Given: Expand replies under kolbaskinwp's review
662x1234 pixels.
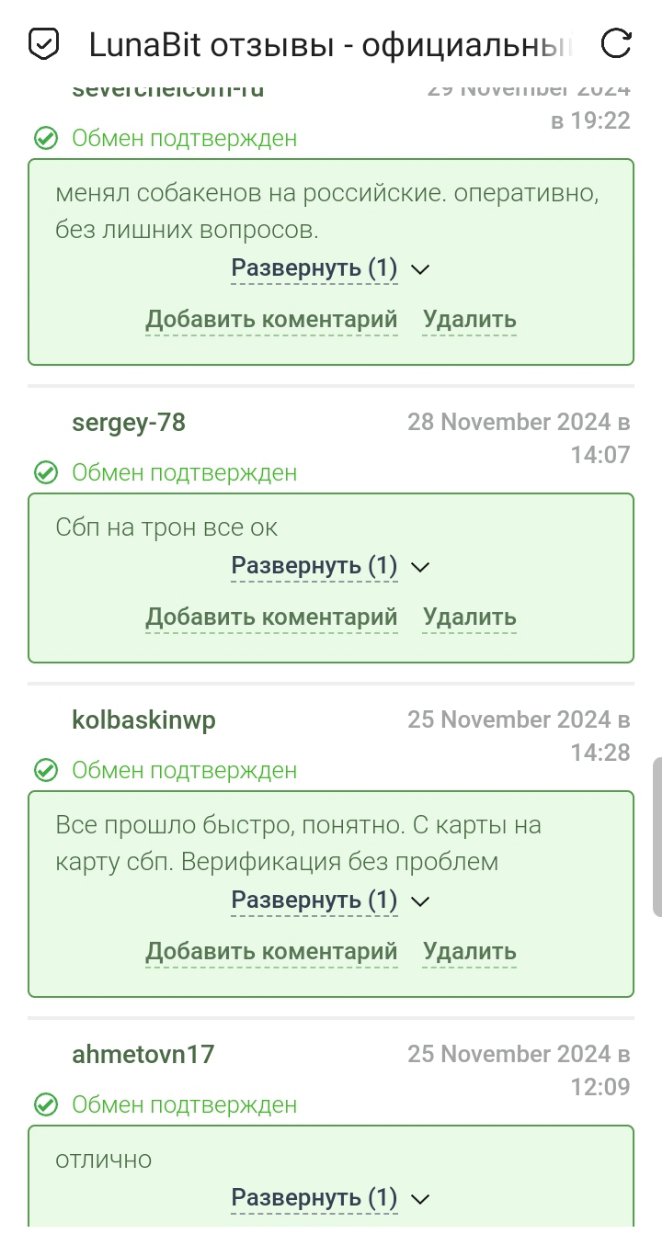Looking at the screenshot, I should pyautogui.click(x=330, y=901).
